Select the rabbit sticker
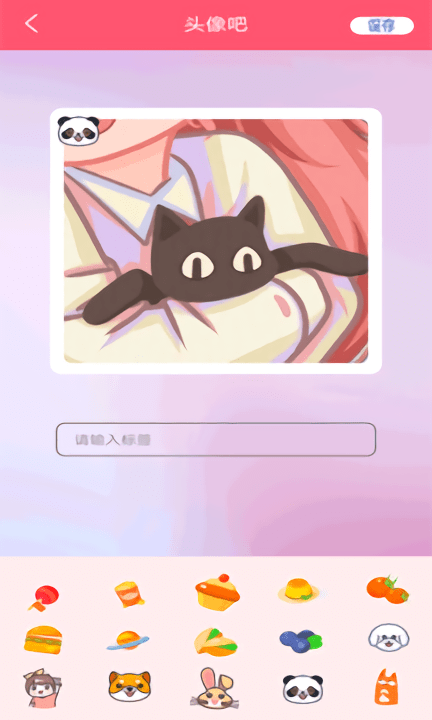Screen dimensions: 432x720 point(214,688)
